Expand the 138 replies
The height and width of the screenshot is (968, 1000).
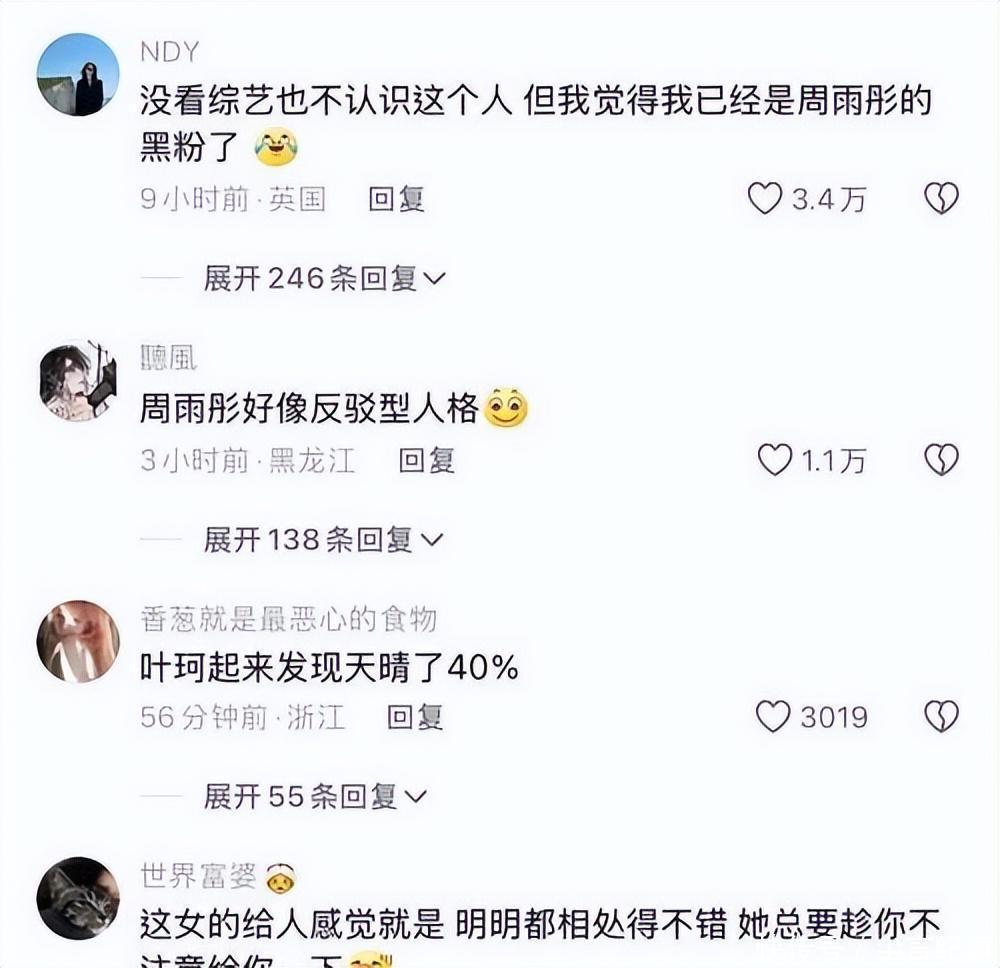click(x=322, y=541)
